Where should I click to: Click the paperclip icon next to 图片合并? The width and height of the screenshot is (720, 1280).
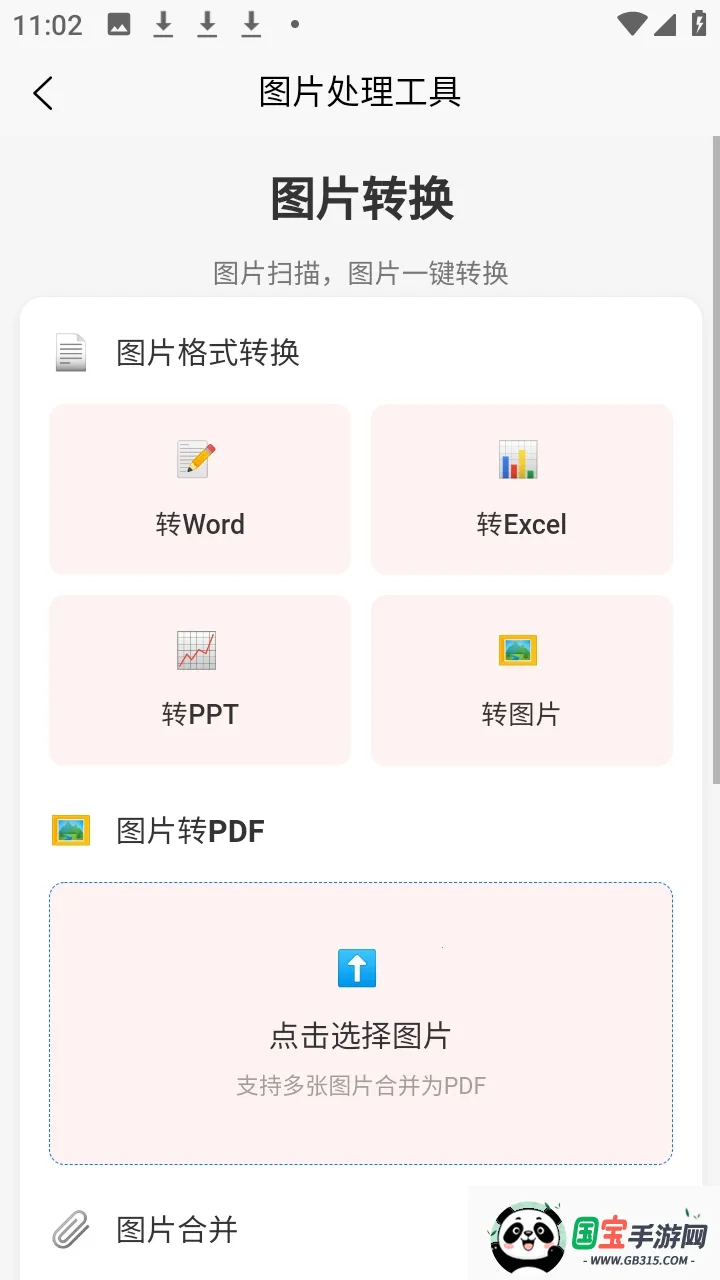[68, 1229]
